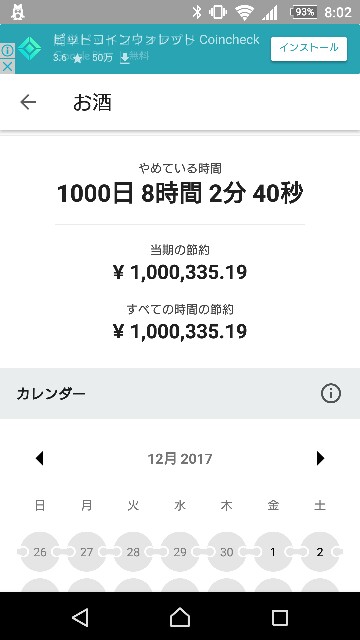Select day 30 in the calendar
The width and height of the screenshot is (360, 640).
[x=227, y=552]
